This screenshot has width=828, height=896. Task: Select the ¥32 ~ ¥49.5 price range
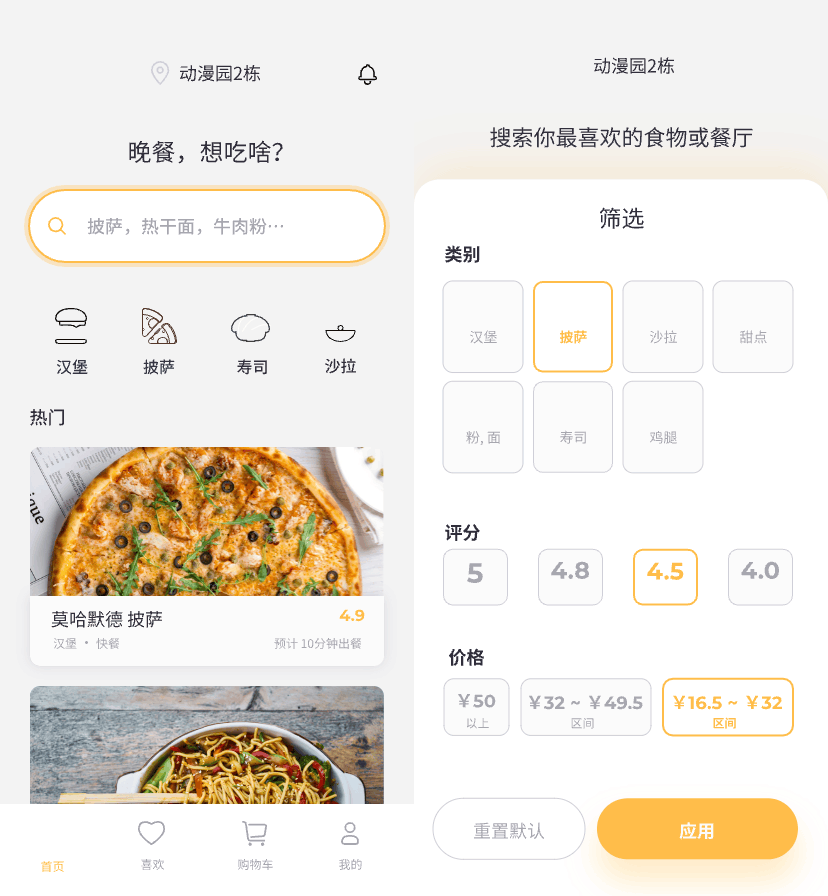[x=585, y=707]
